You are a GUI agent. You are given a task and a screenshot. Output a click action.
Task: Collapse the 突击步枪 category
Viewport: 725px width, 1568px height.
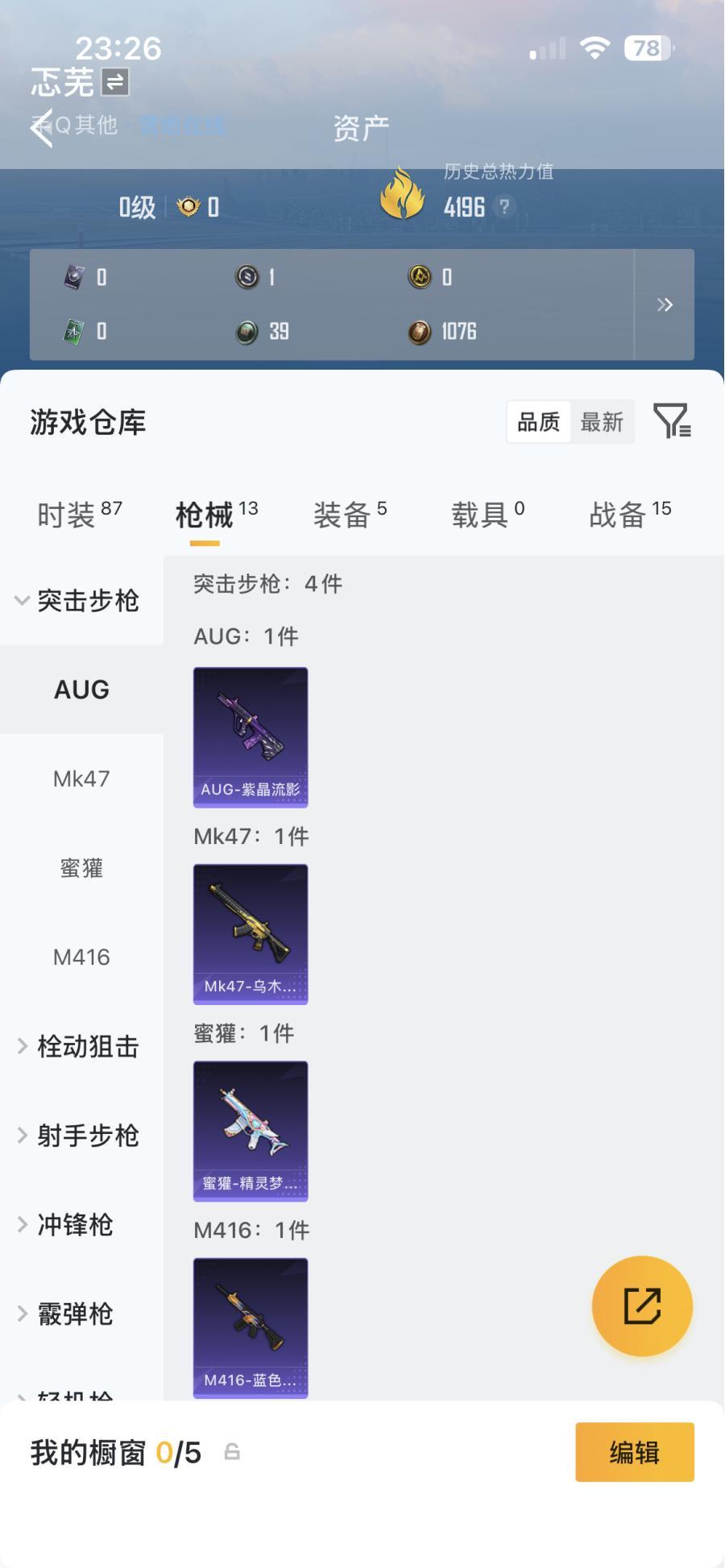click(x=81, y=600)
